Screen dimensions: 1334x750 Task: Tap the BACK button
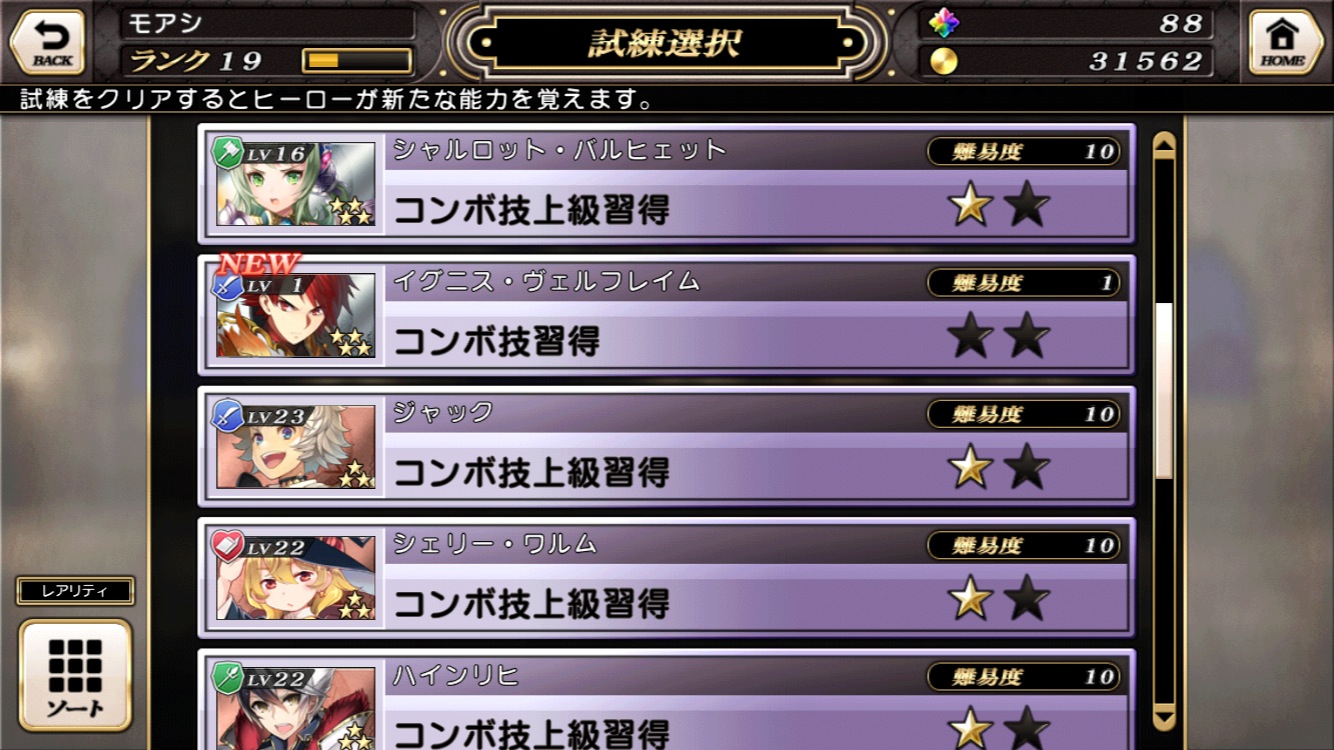tap(47, 43)
